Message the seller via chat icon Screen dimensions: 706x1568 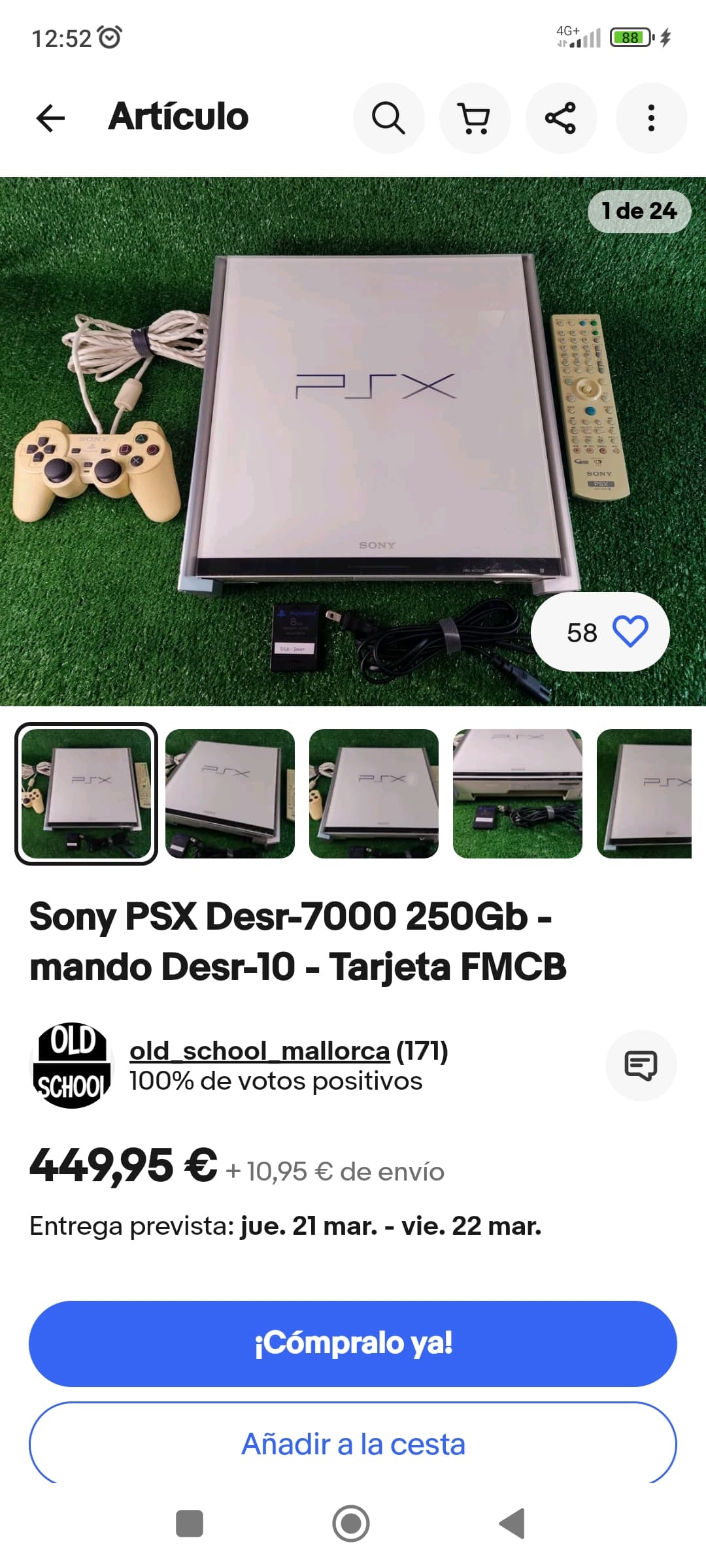point(641,1065)
